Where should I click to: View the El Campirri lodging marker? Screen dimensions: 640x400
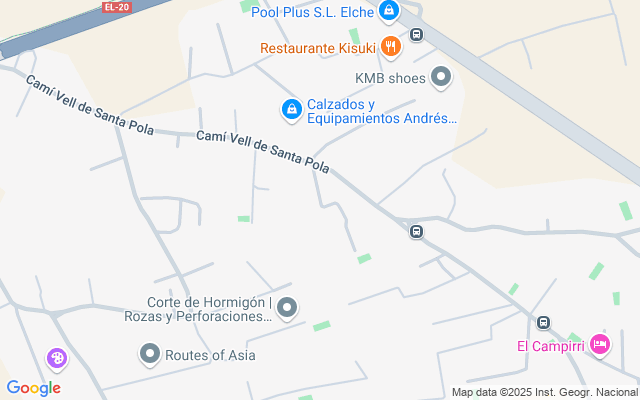click(x=599, y=345)
